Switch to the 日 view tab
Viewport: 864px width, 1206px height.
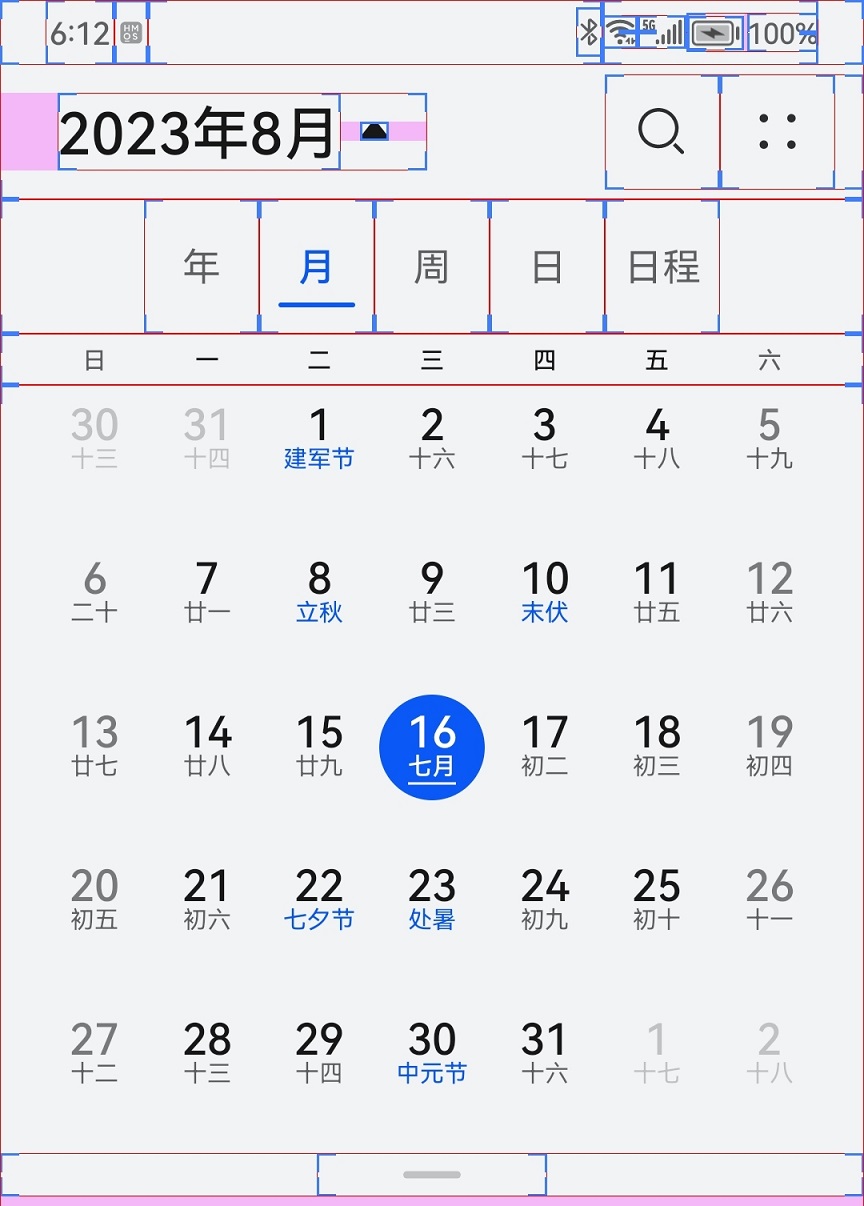click(546, 267)
